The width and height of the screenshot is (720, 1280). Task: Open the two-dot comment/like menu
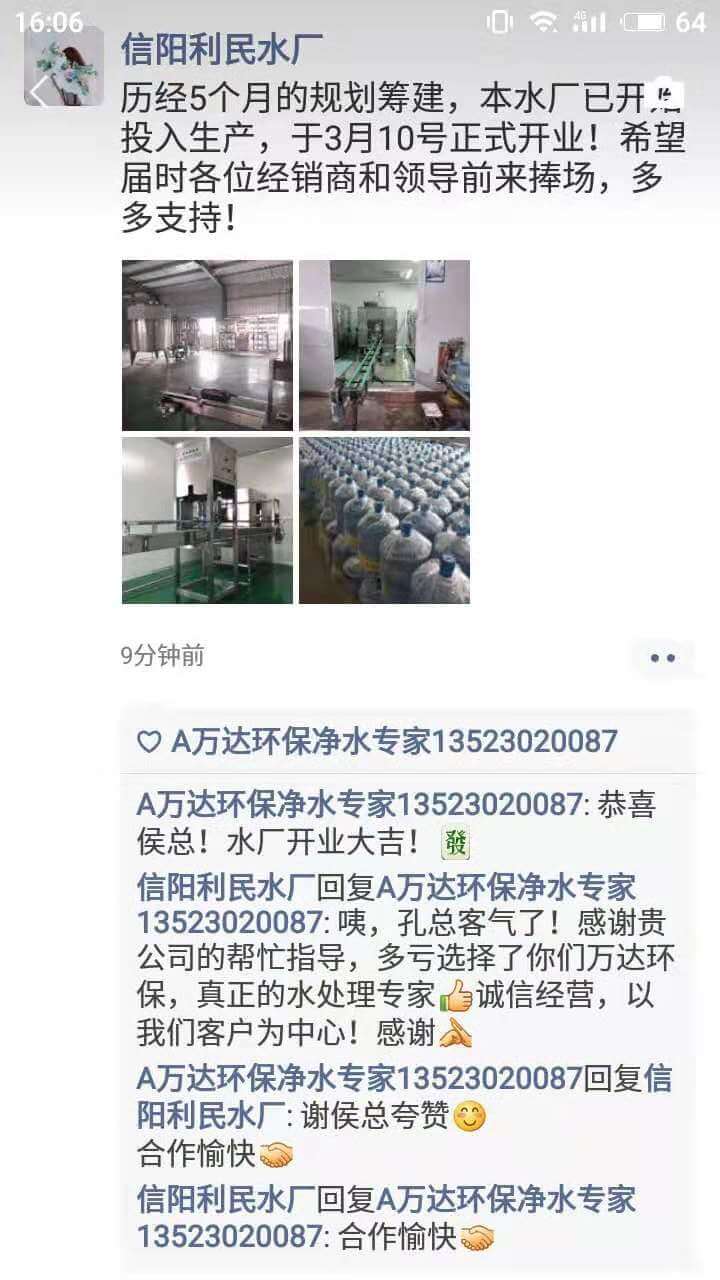[661, 656]
